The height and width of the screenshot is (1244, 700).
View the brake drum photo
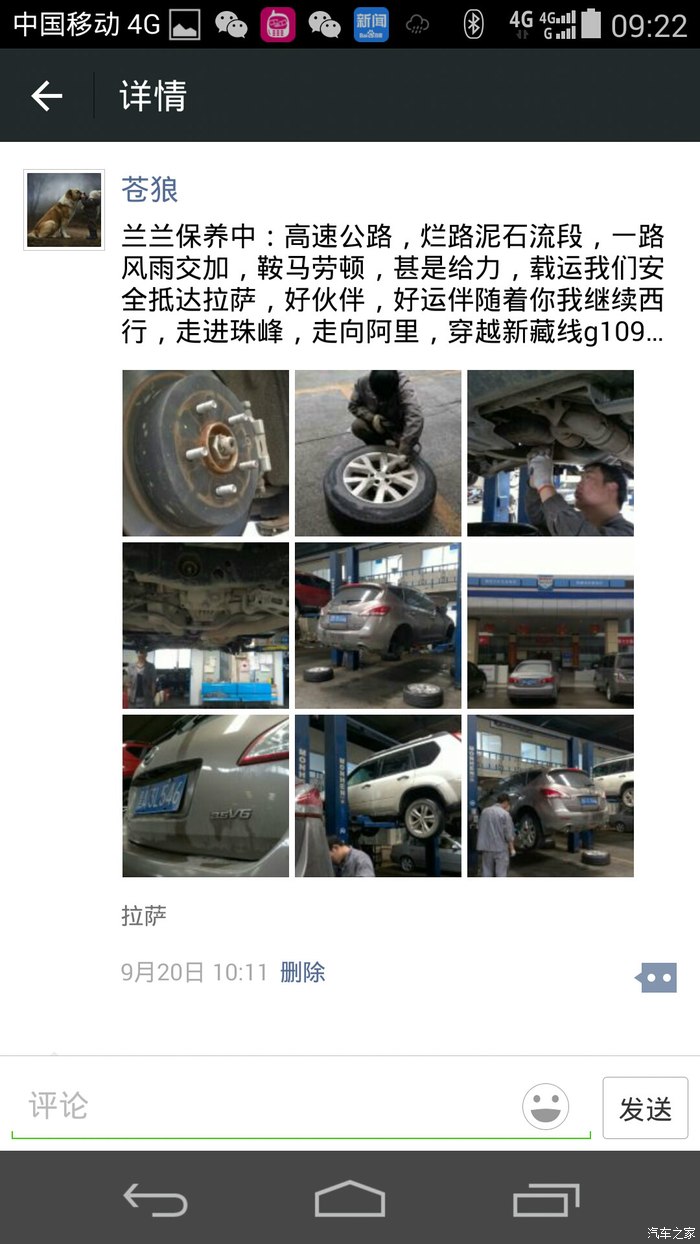205,453
